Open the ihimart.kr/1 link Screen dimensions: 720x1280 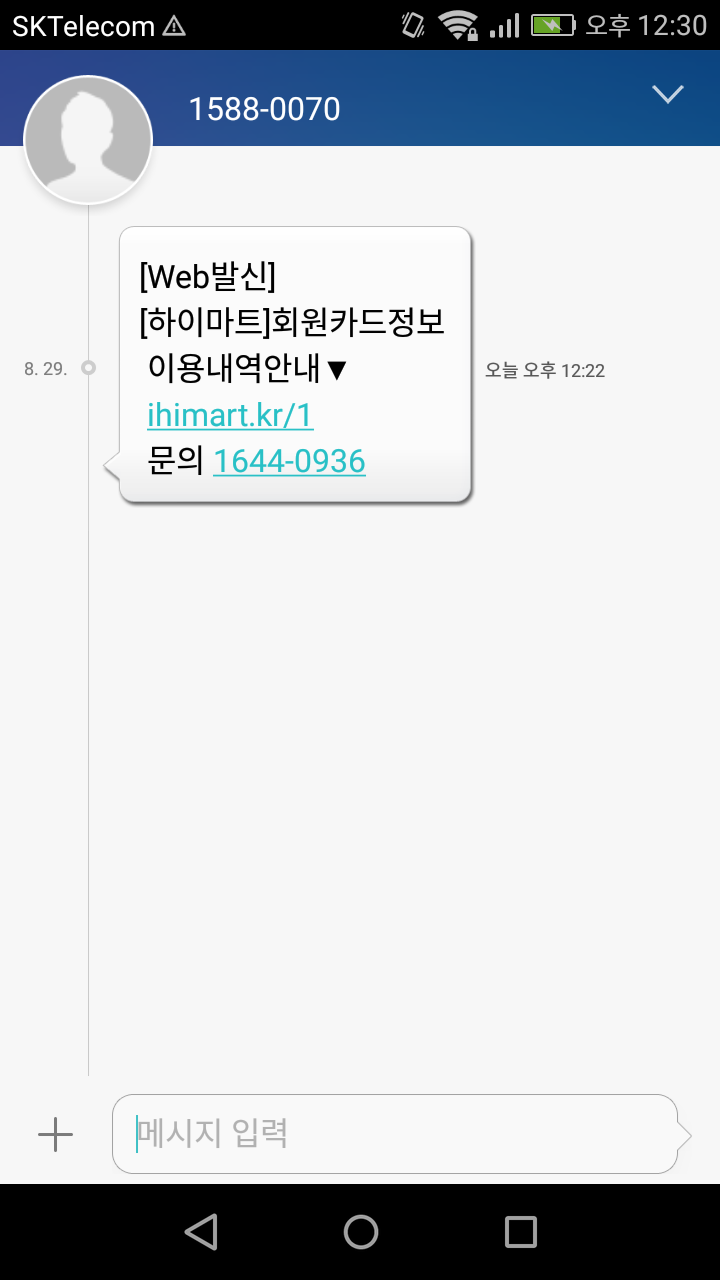(x=230, y=414)
